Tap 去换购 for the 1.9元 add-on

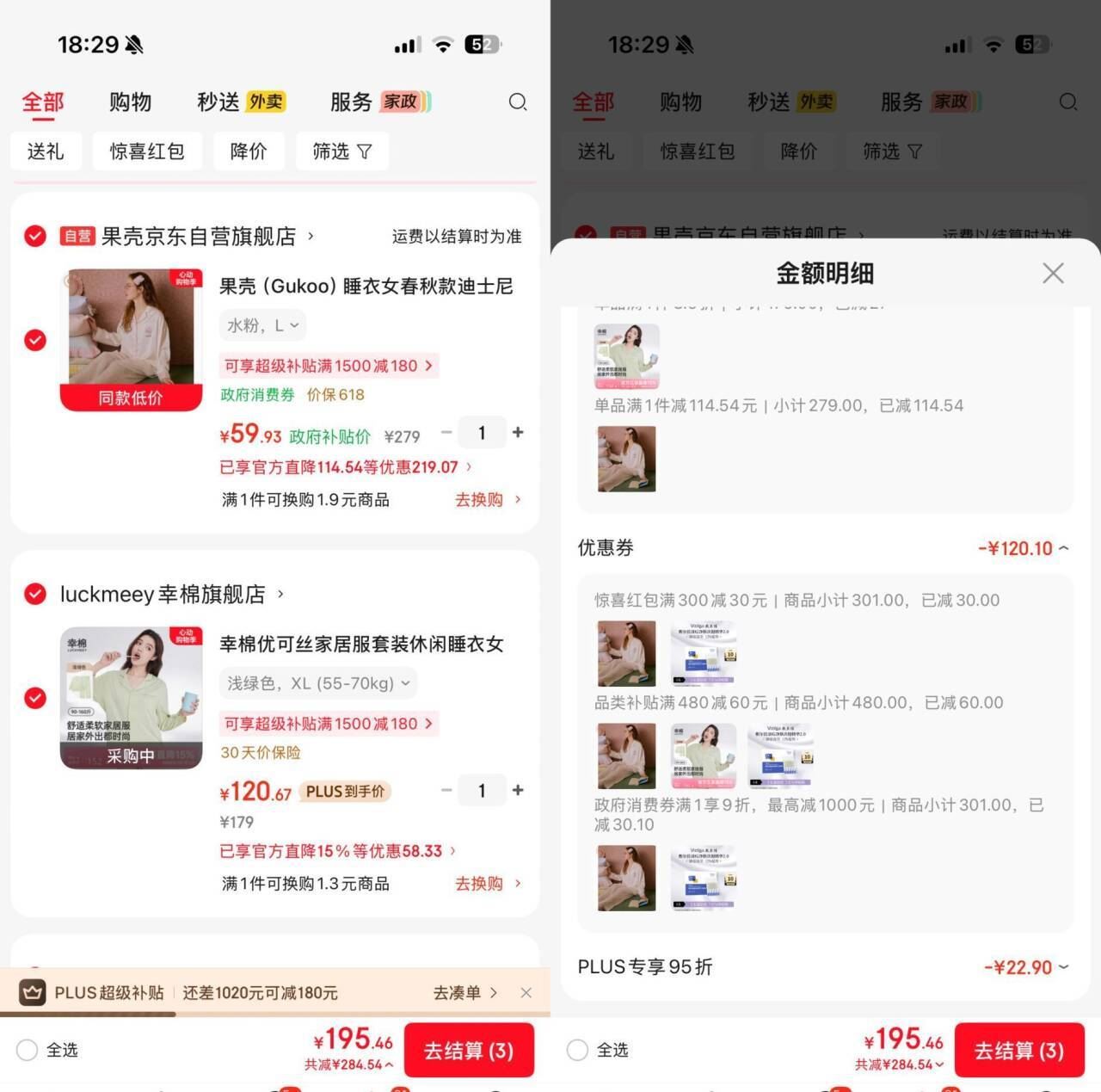tap(488, 499)
